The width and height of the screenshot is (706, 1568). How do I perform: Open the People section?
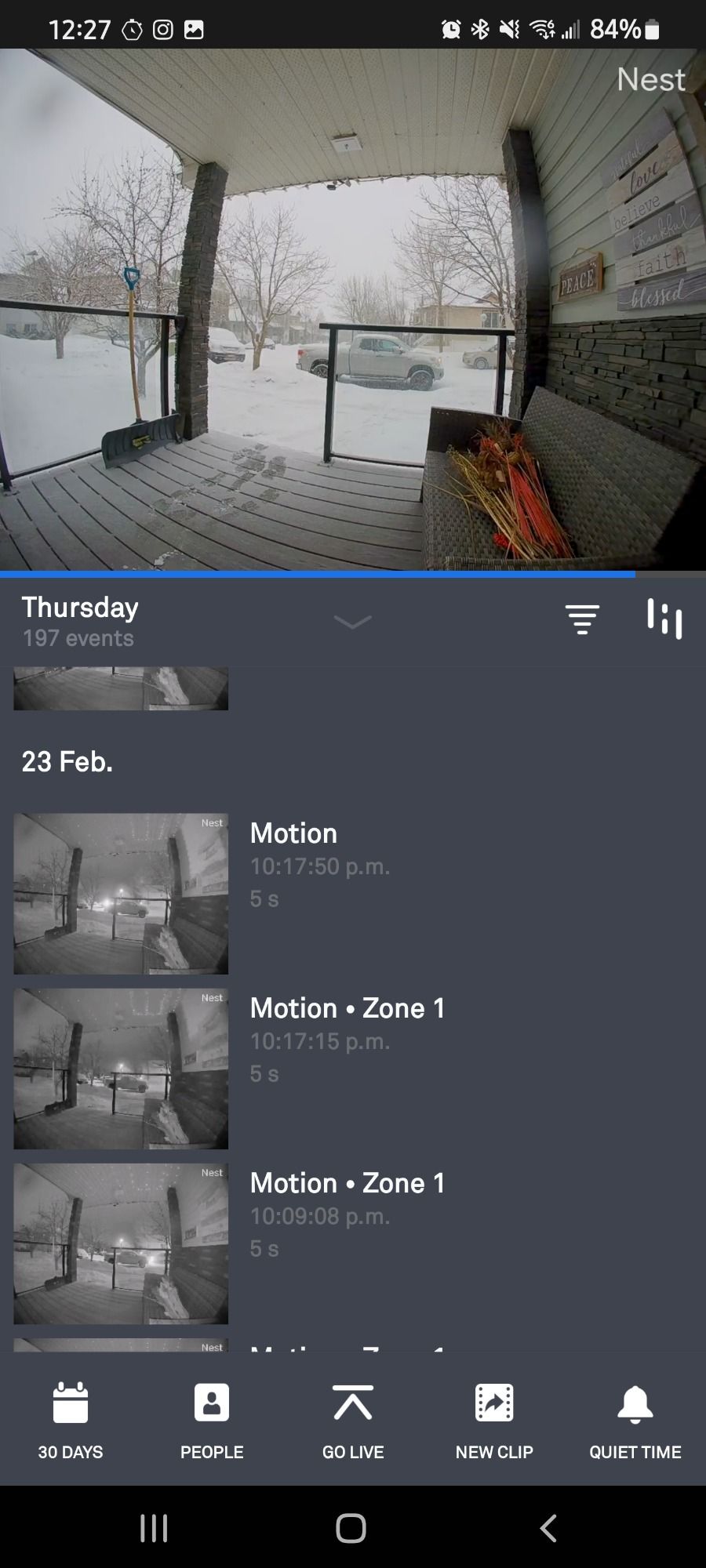212,1421
